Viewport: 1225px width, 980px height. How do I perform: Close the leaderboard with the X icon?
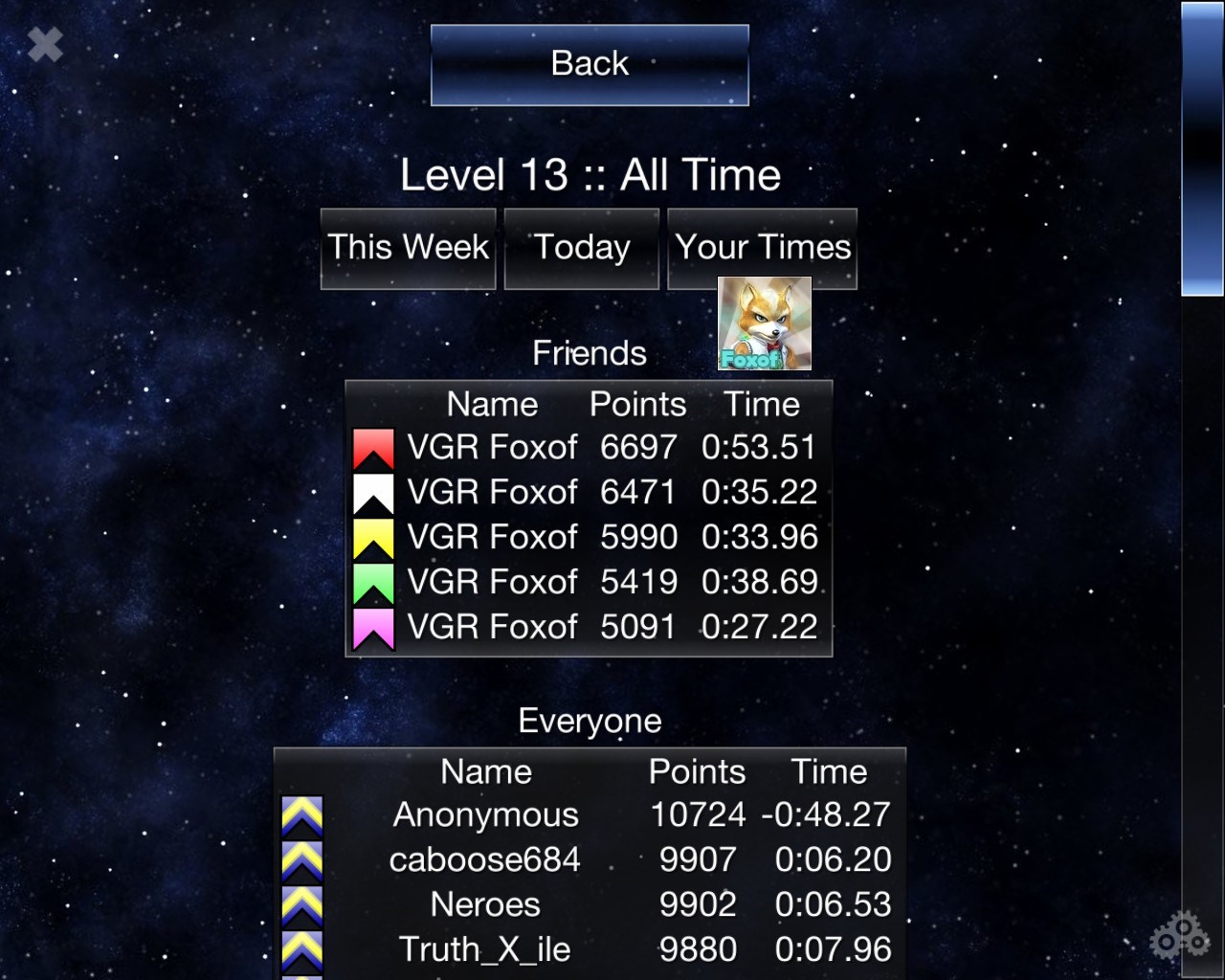point(45,44)
